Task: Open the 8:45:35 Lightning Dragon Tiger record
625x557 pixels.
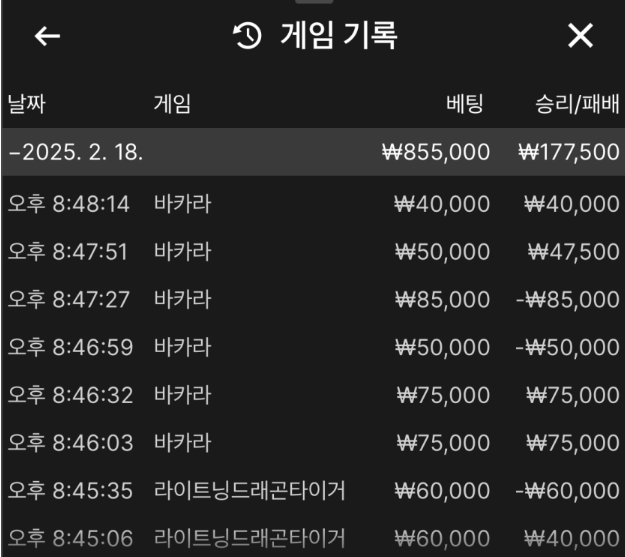Action: click(x=312, y=491)
